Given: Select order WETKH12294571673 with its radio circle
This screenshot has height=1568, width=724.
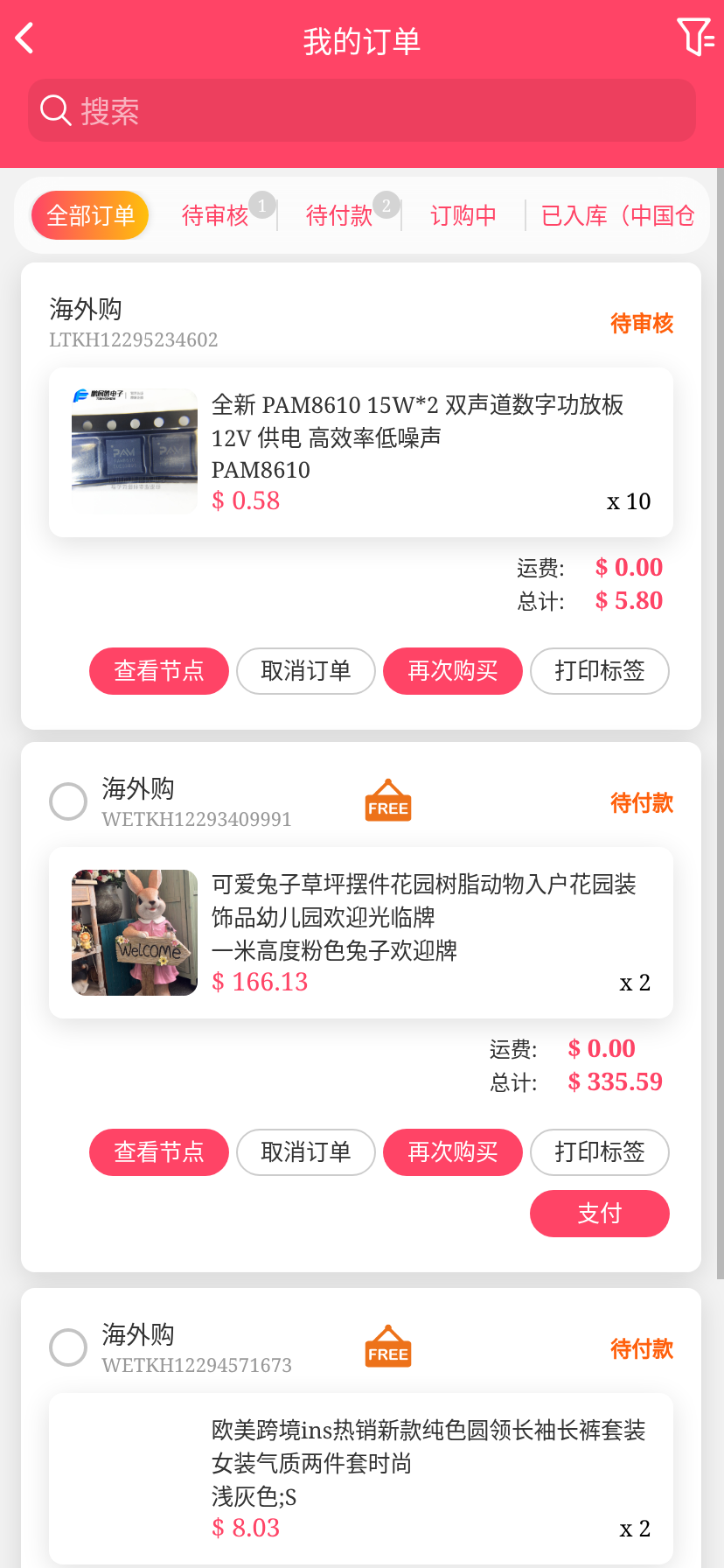Looking at the screenshot, I should (x=68, y=1347).
